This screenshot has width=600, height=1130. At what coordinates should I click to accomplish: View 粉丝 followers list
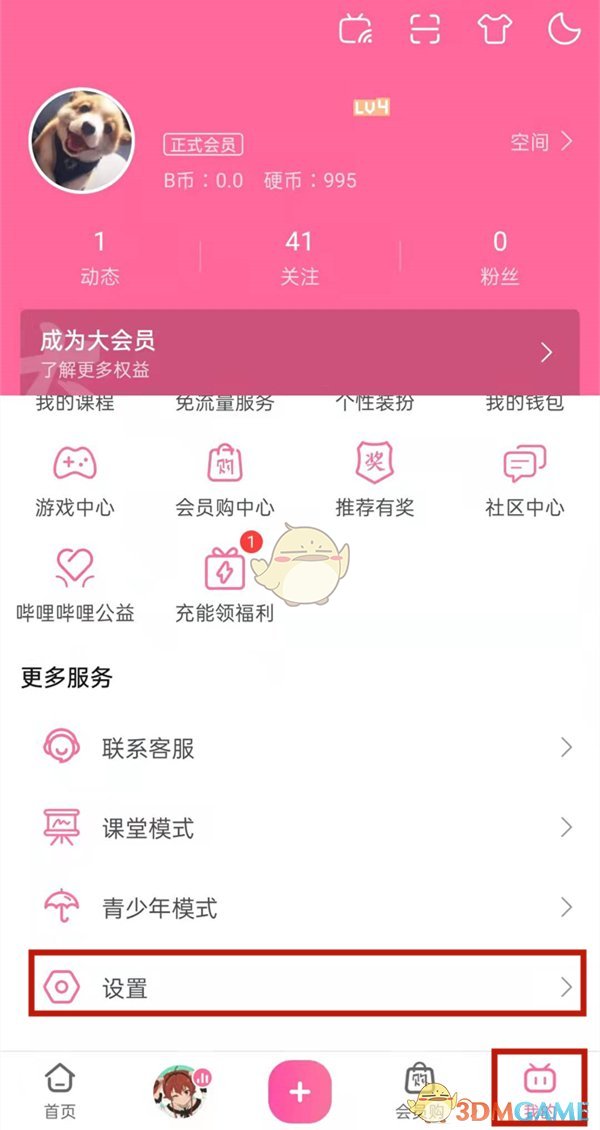tap(499, 257)
